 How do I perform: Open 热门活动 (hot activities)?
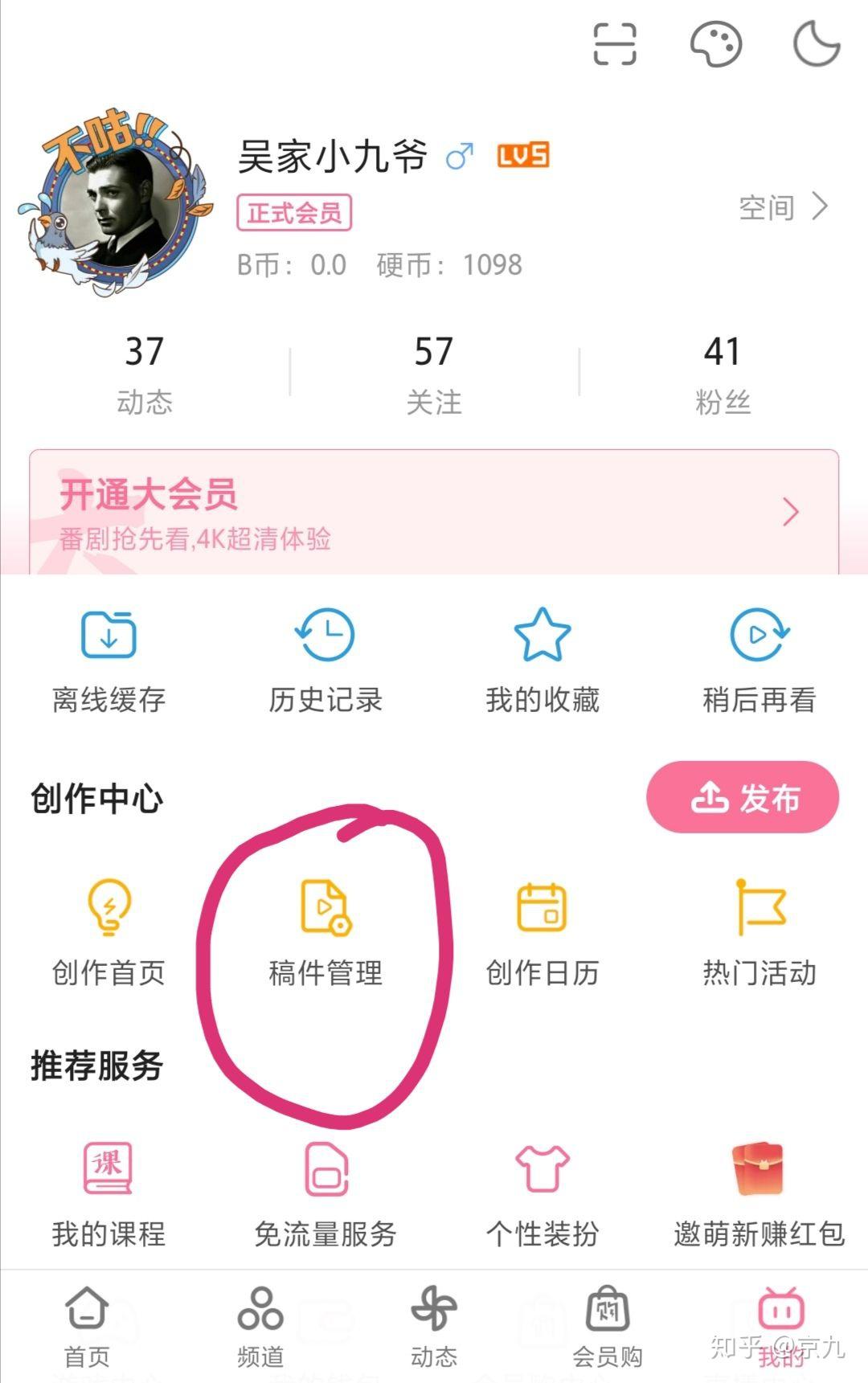pyautogui.click(x=759, y=932)
